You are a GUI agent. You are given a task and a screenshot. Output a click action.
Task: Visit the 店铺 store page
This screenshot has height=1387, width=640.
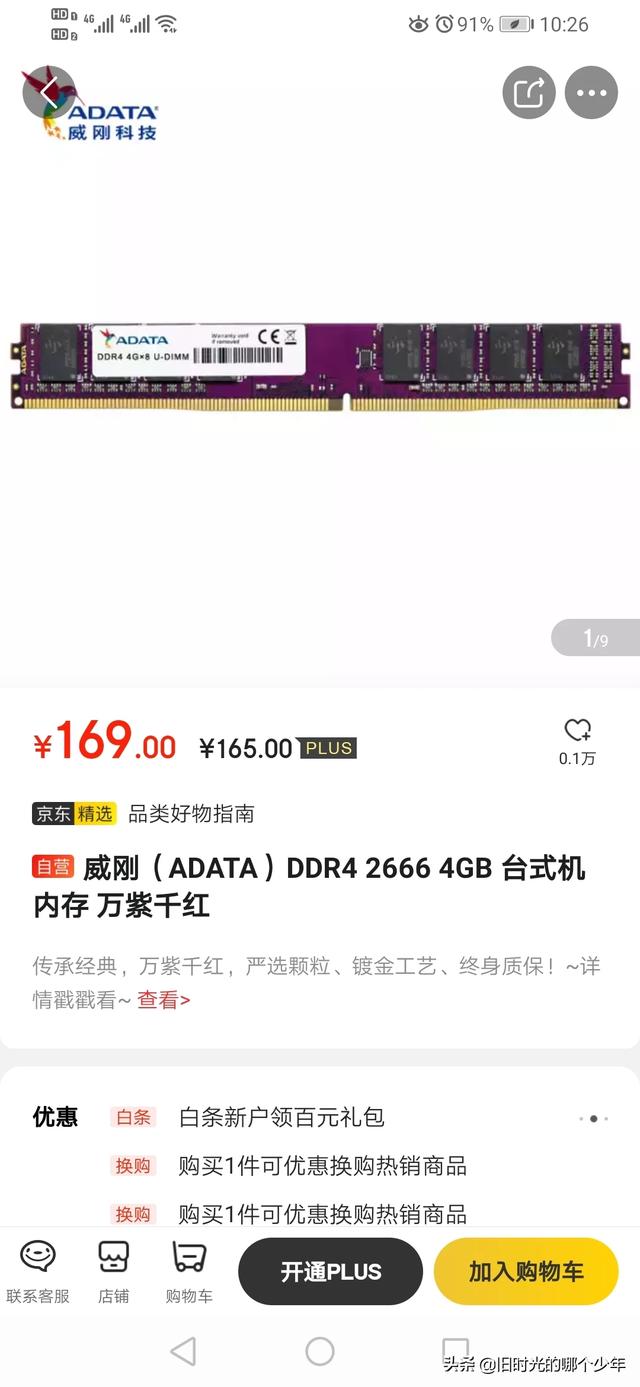pyautogui.click(x=113, y=1271)
